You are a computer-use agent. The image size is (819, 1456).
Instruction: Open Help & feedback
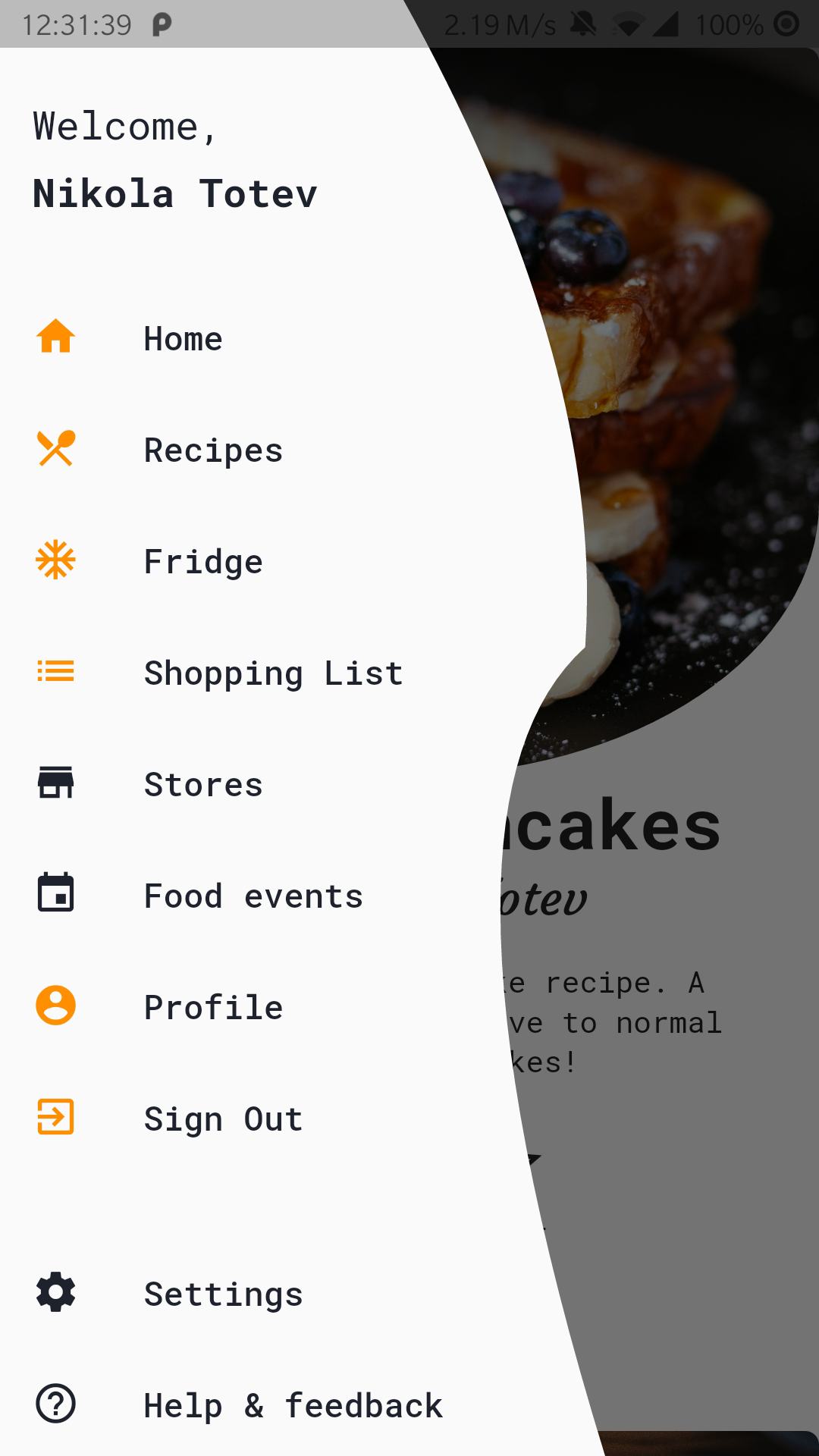tap(293, 1405)
